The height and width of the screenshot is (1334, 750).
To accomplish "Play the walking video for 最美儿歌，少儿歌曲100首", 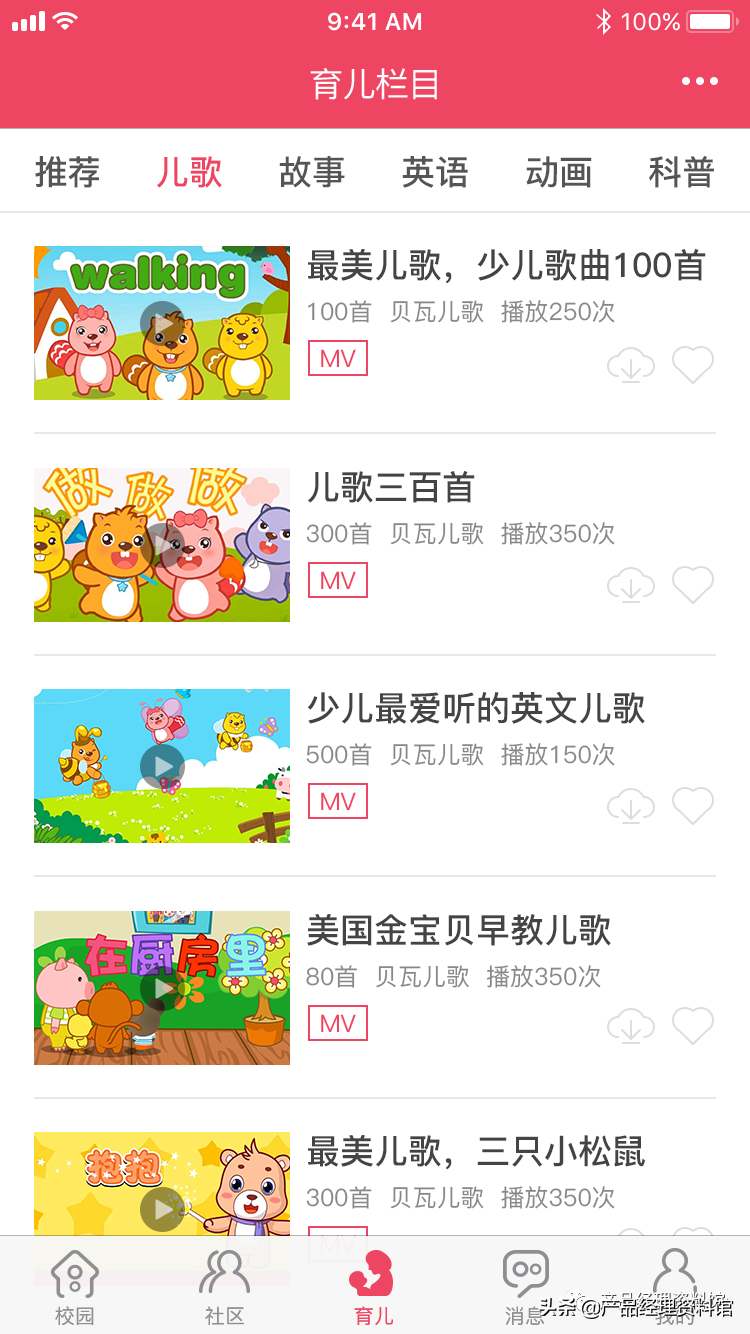I will [162, 323].
